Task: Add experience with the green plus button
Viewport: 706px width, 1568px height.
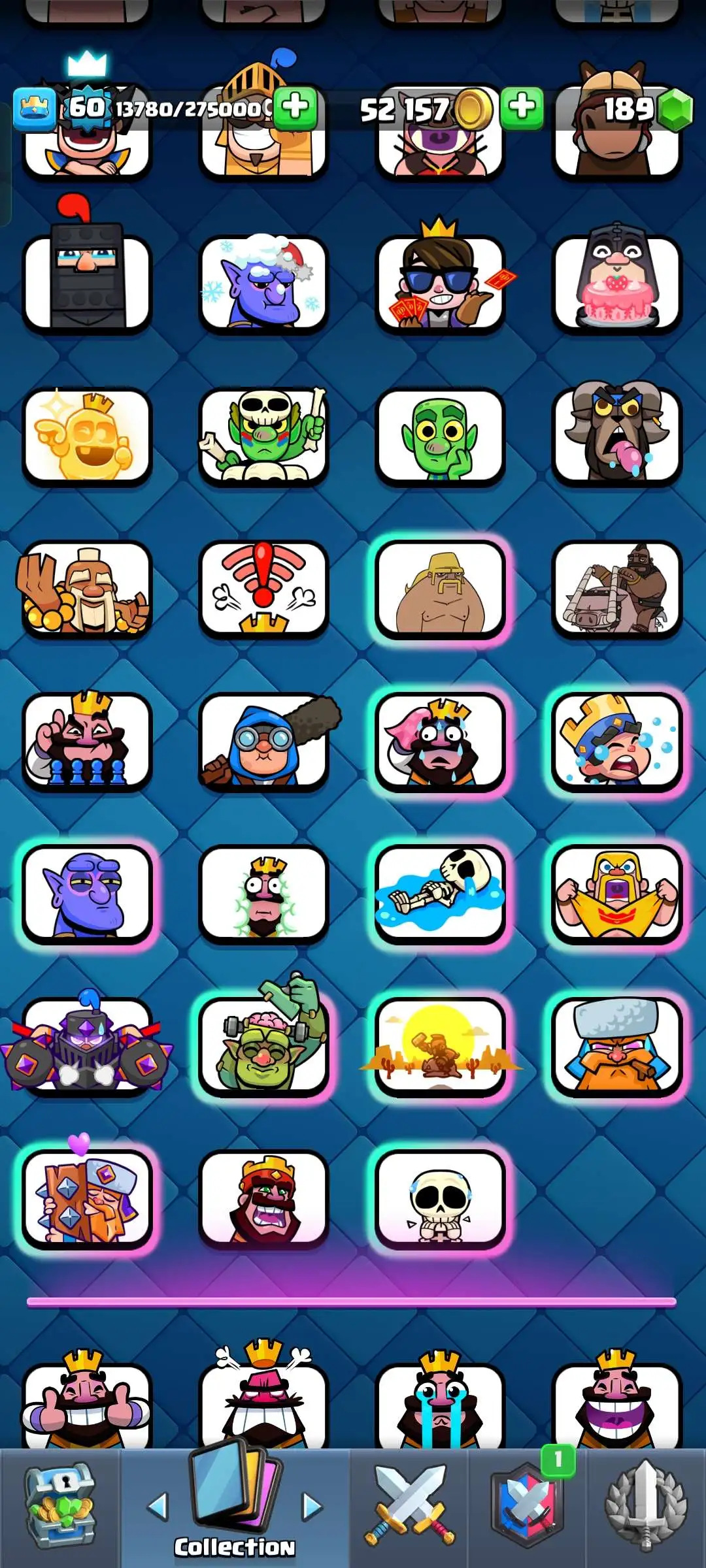Action: click(295, 106)
